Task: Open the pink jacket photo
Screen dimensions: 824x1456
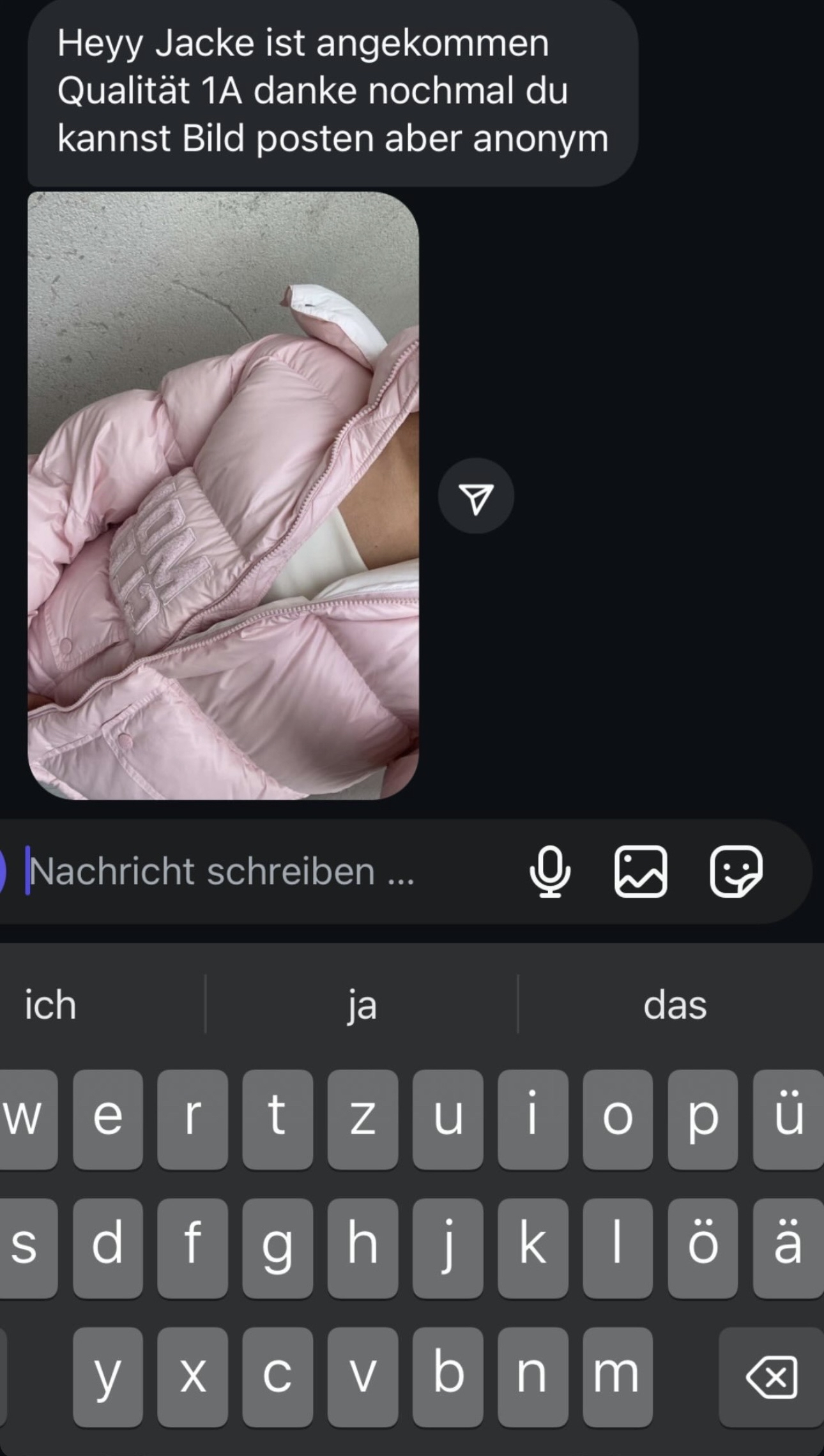Action: coord(223,496)
